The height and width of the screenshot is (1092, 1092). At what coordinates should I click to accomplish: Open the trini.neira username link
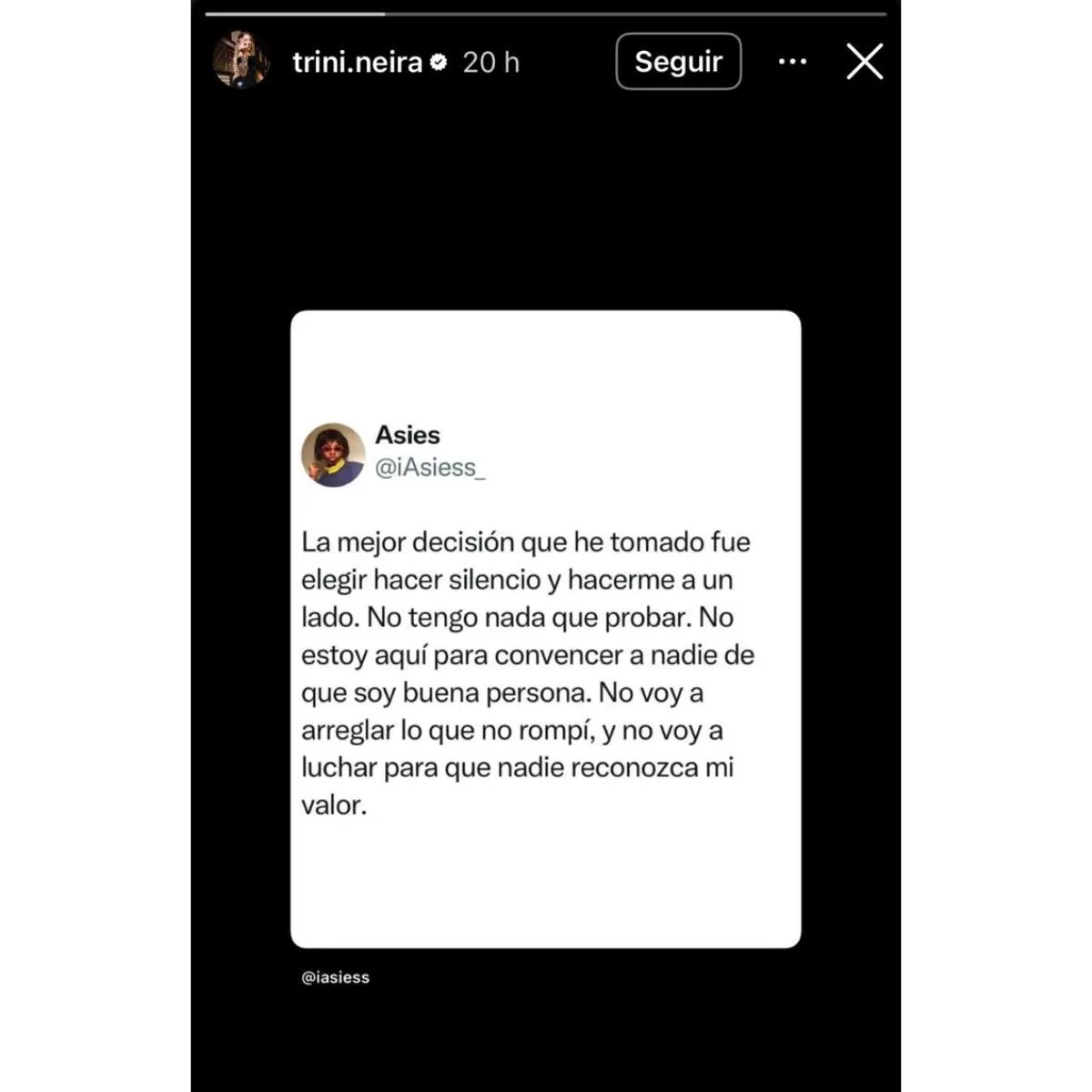(357, 63)
